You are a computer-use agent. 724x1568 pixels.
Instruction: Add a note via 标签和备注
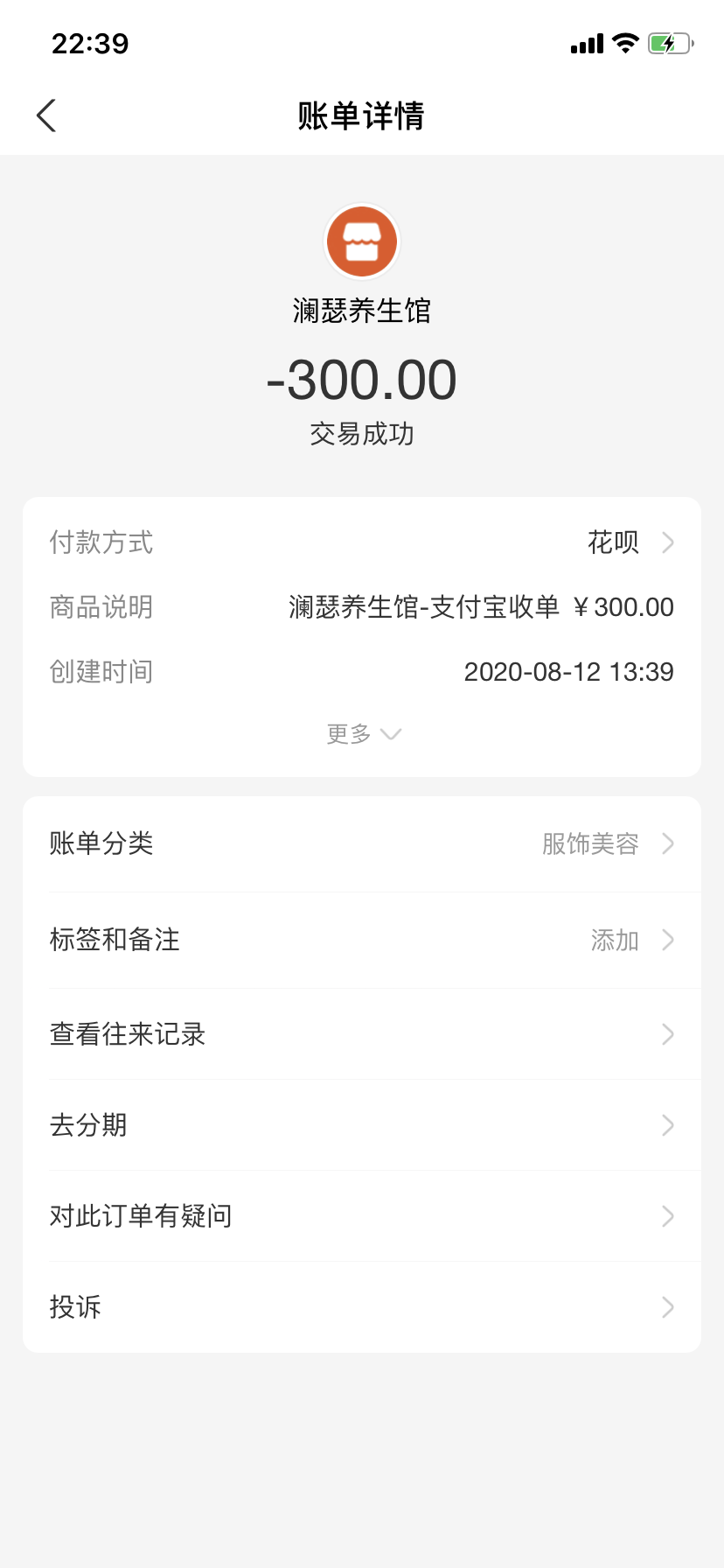coord(362,940)
